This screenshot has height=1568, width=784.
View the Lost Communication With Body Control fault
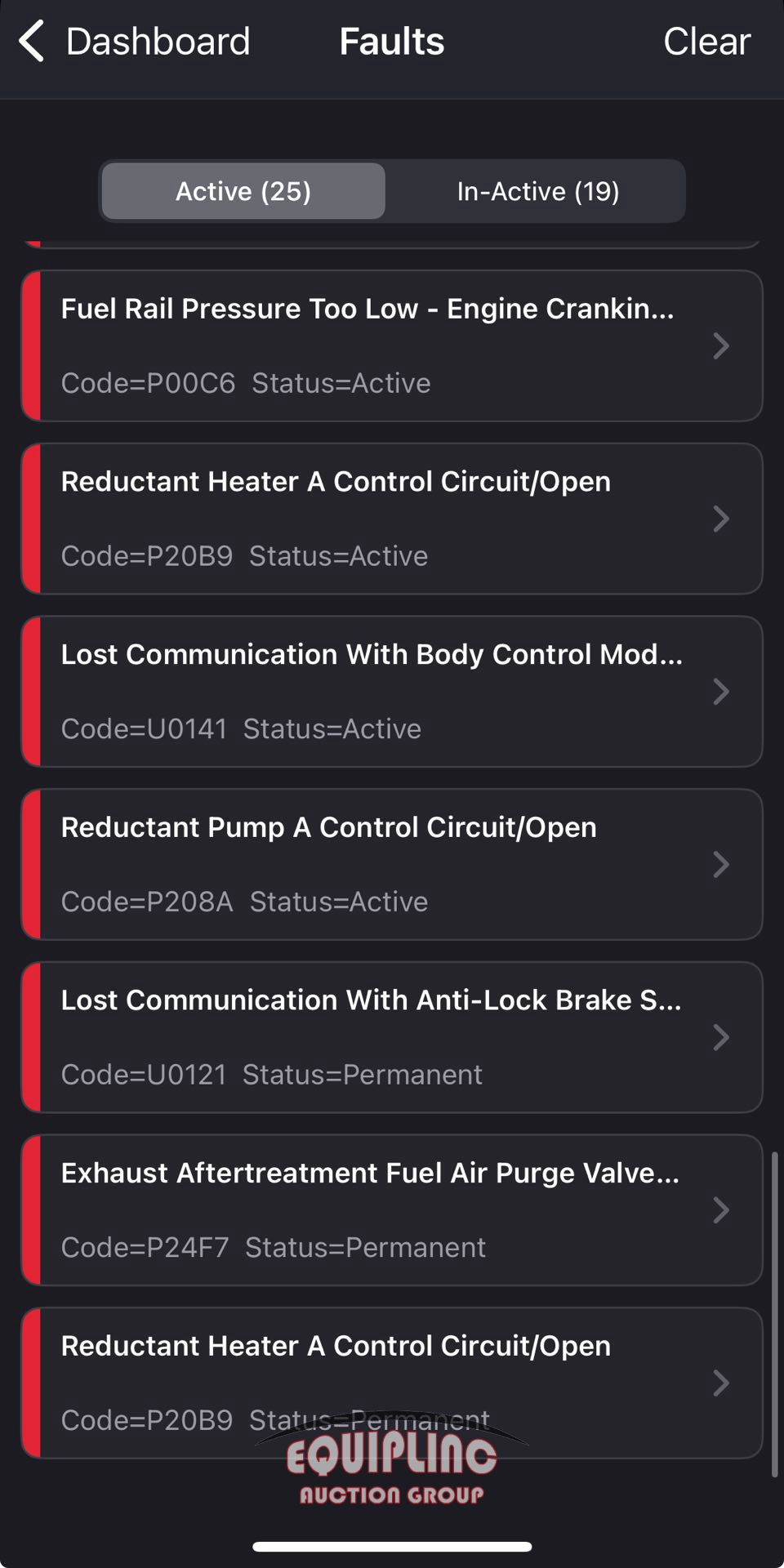tap(392, 692)
